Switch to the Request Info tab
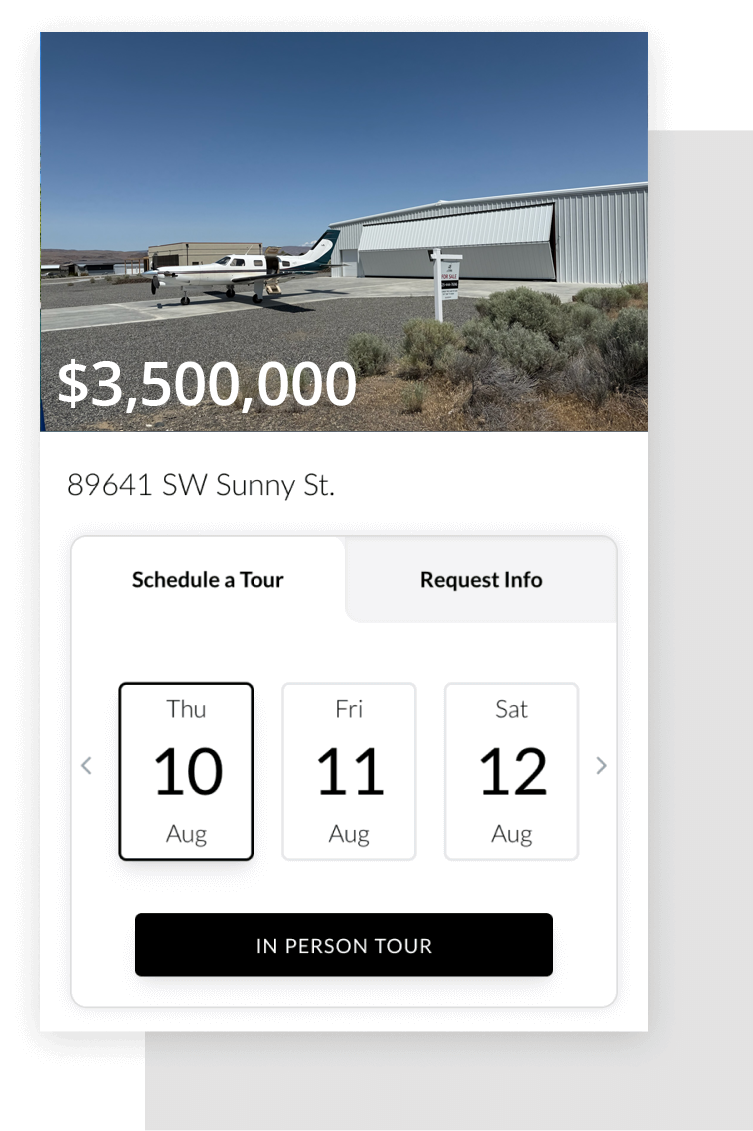Viewport: 753px width, 1131px height. (x=481, y=580)
